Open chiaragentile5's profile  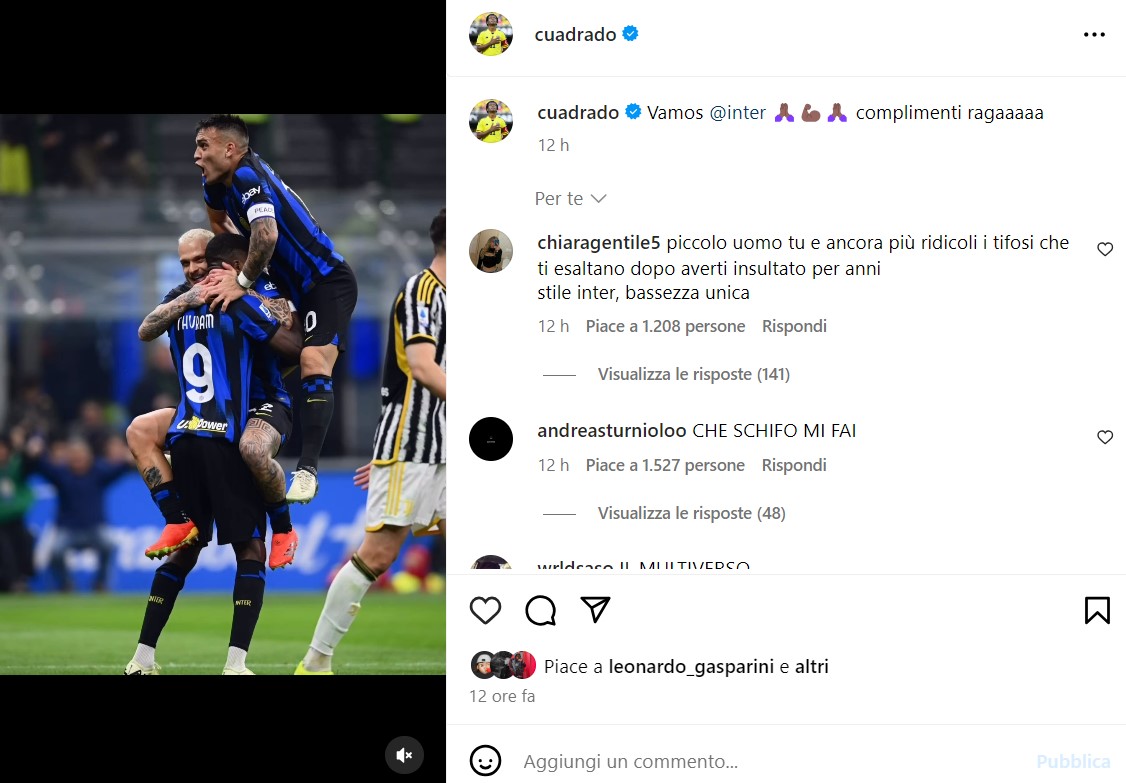click(x=600, y=242)
